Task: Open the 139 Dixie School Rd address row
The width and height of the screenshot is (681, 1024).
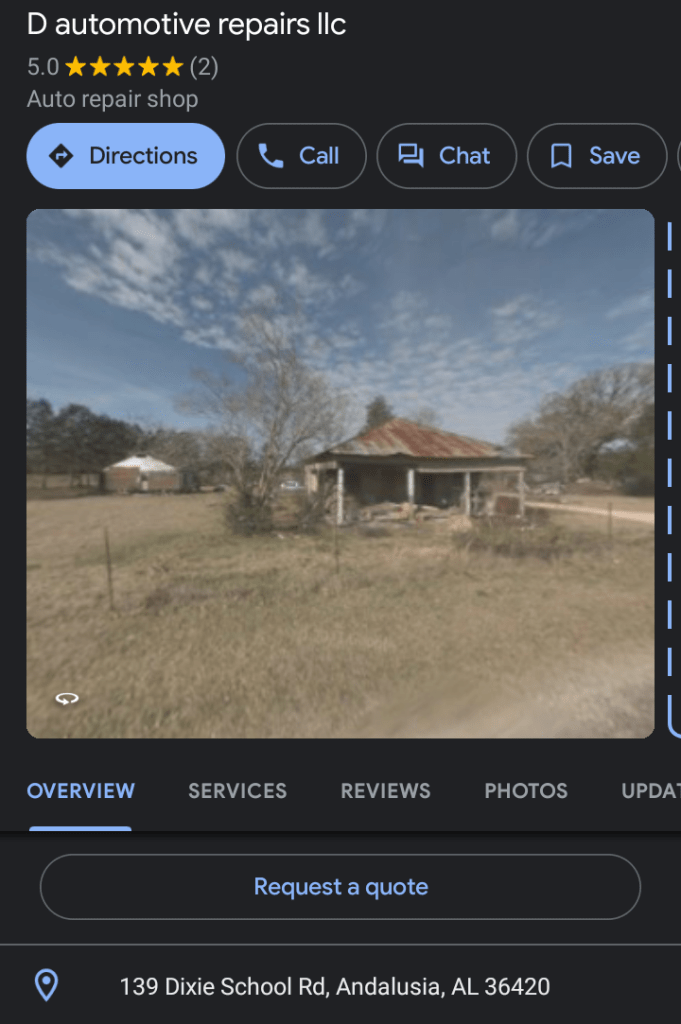Action: pyautogui.click(x=334, y=987)
